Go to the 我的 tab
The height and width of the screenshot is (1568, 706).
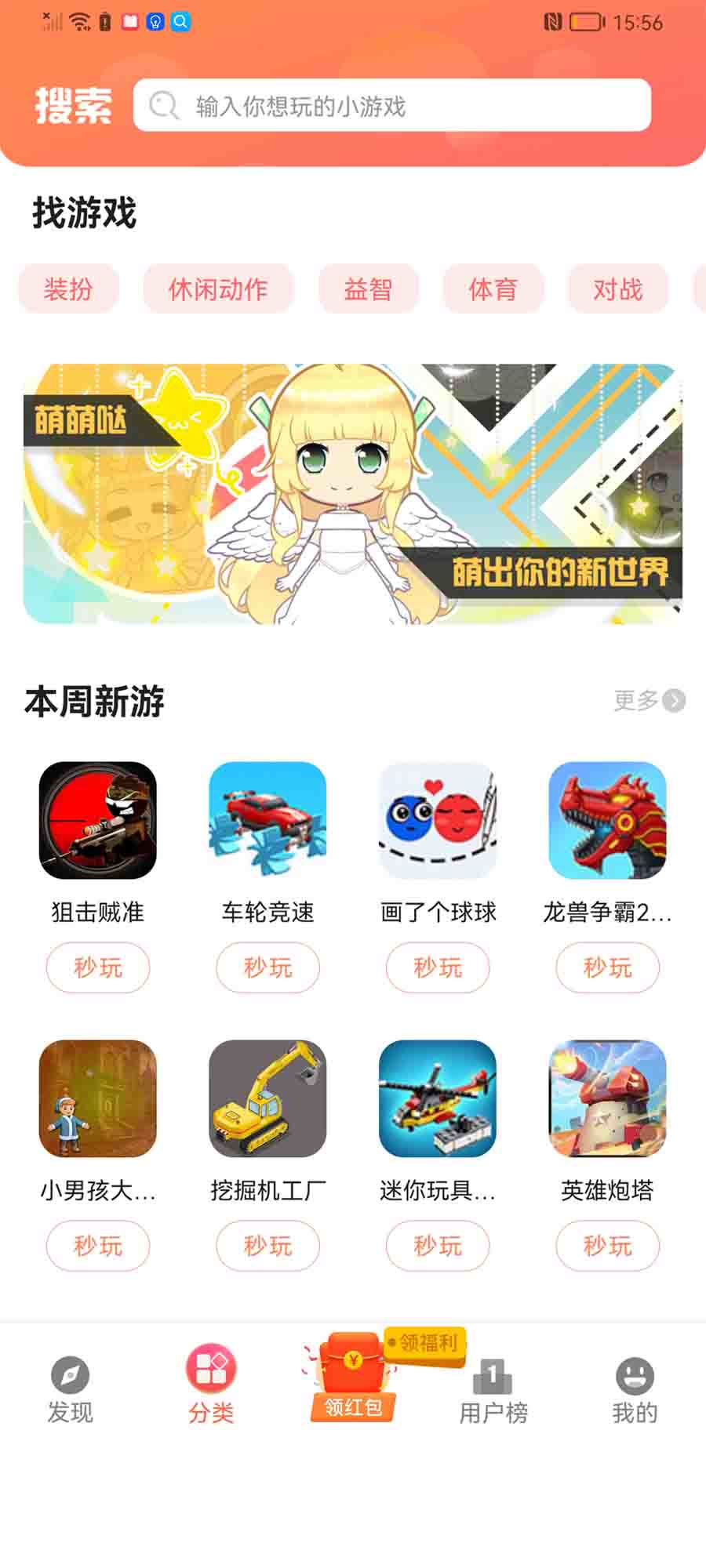pos(635,1389)
